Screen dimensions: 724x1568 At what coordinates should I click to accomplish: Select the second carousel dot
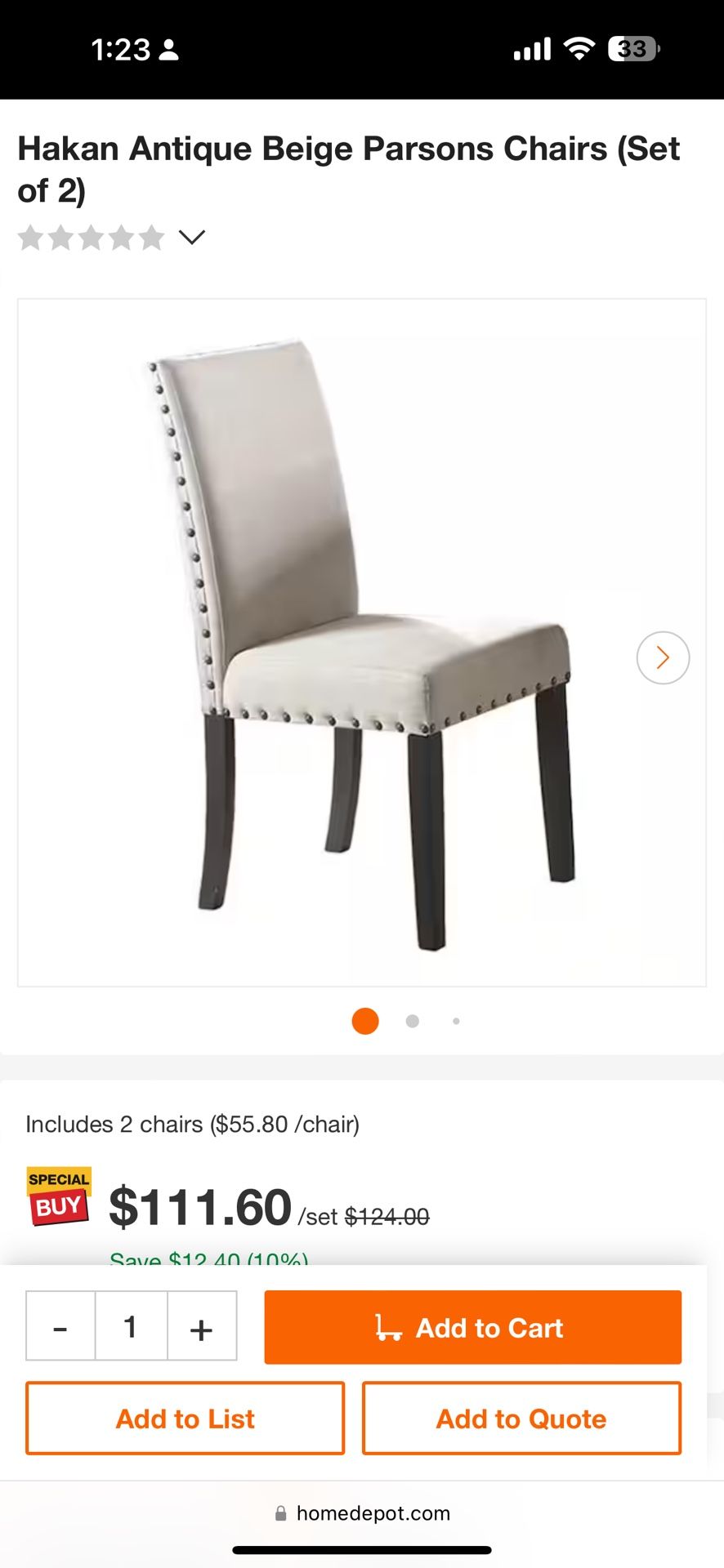pyautogui.click(x=412, y=1020)
